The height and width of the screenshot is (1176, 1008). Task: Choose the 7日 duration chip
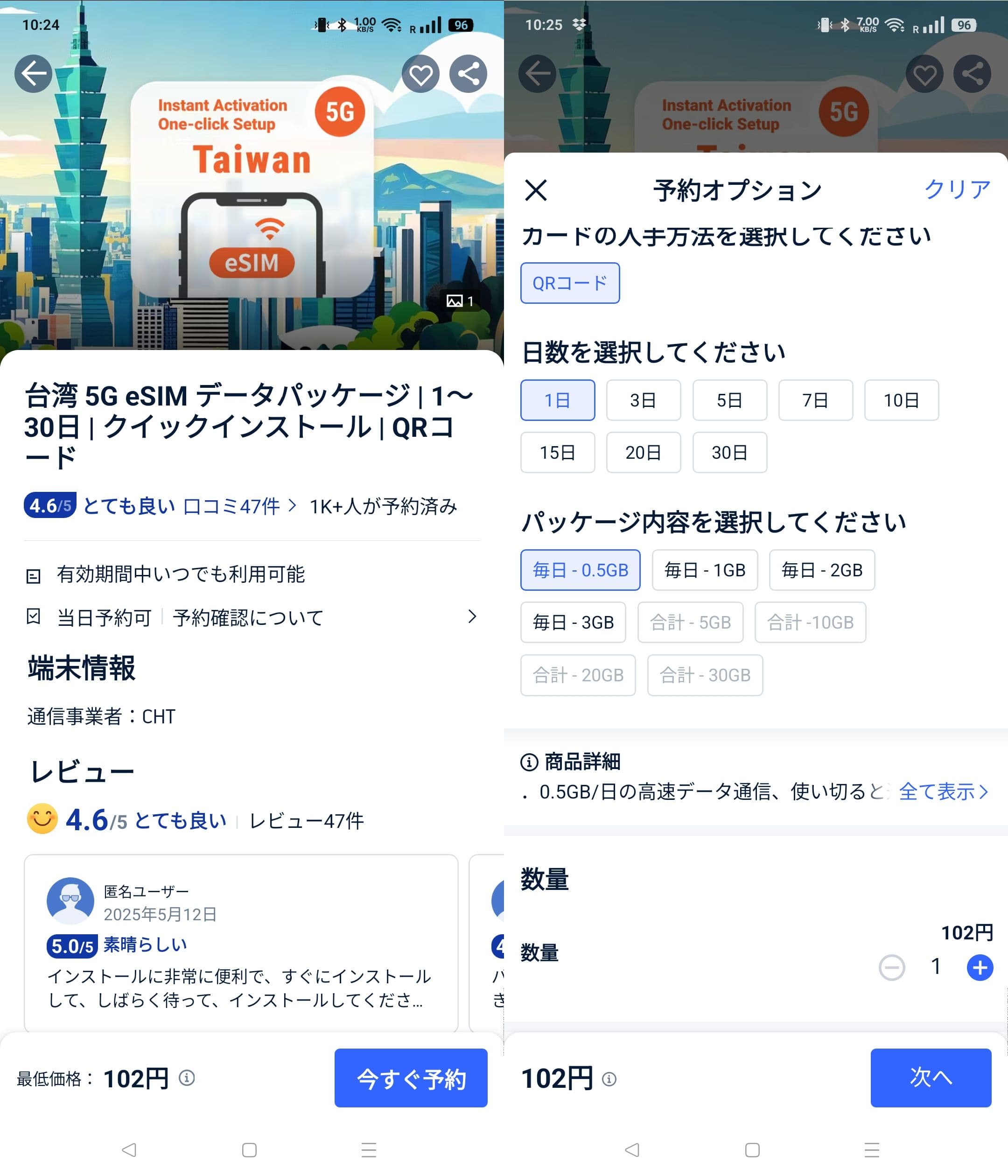pos(814,400)
